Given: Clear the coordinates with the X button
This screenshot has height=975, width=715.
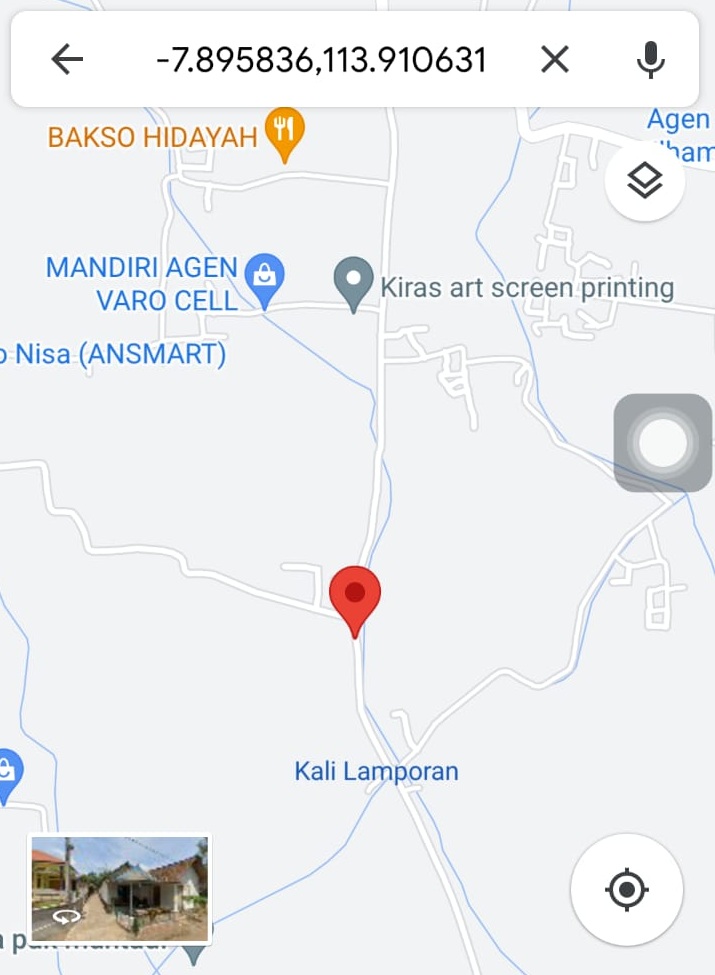Looking at the screenshot, I should coord(555,61).
